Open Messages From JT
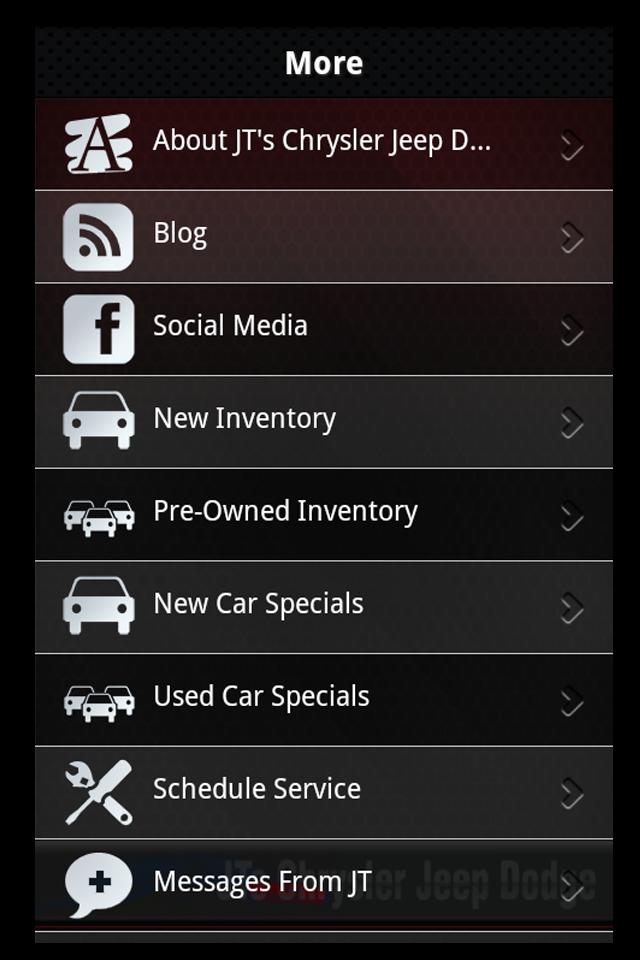 tap(323, 884)
